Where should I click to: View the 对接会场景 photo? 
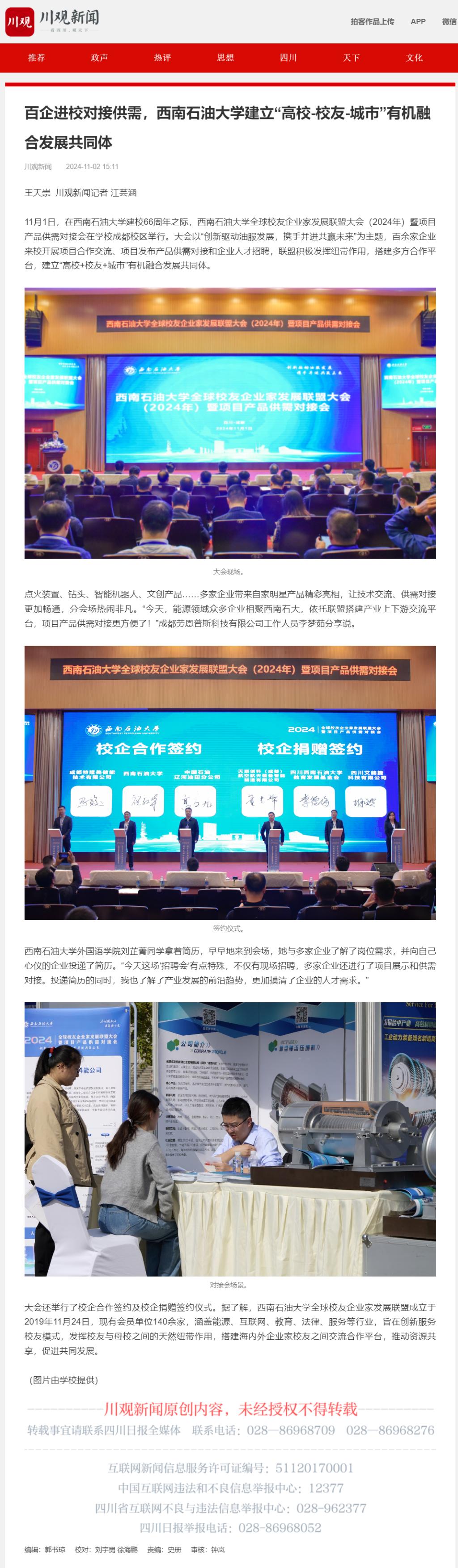tap(230, 1139)
